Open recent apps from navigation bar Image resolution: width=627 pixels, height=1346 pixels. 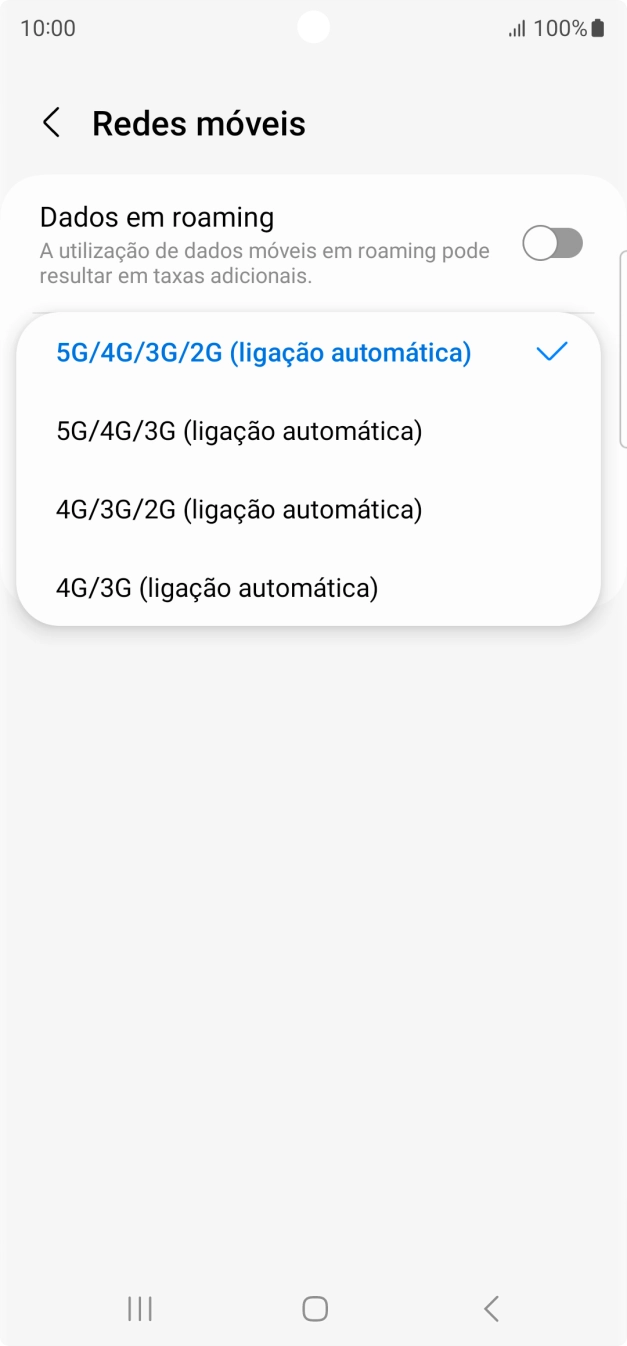click(x=140, y=1308)
